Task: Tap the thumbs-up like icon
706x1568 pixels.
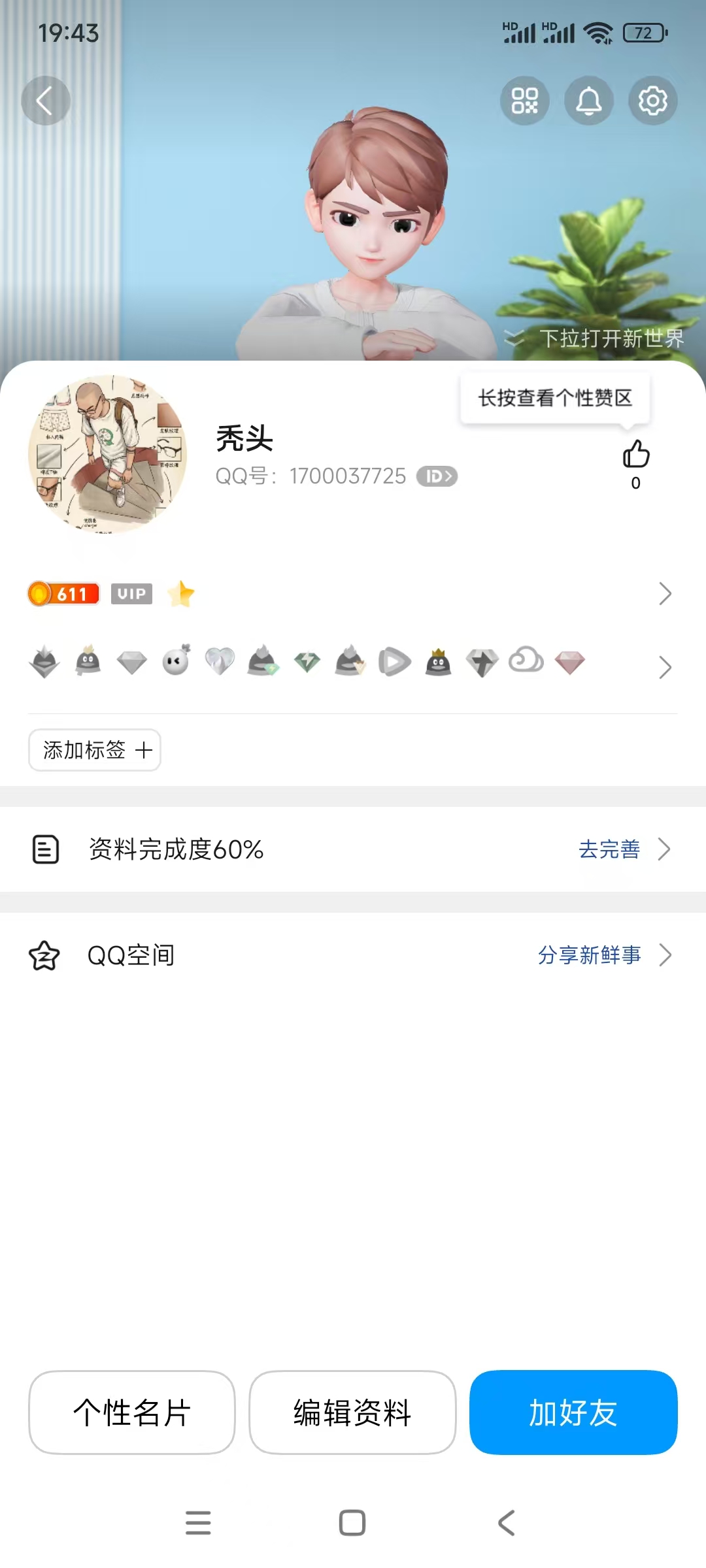Action: [635, 455]
